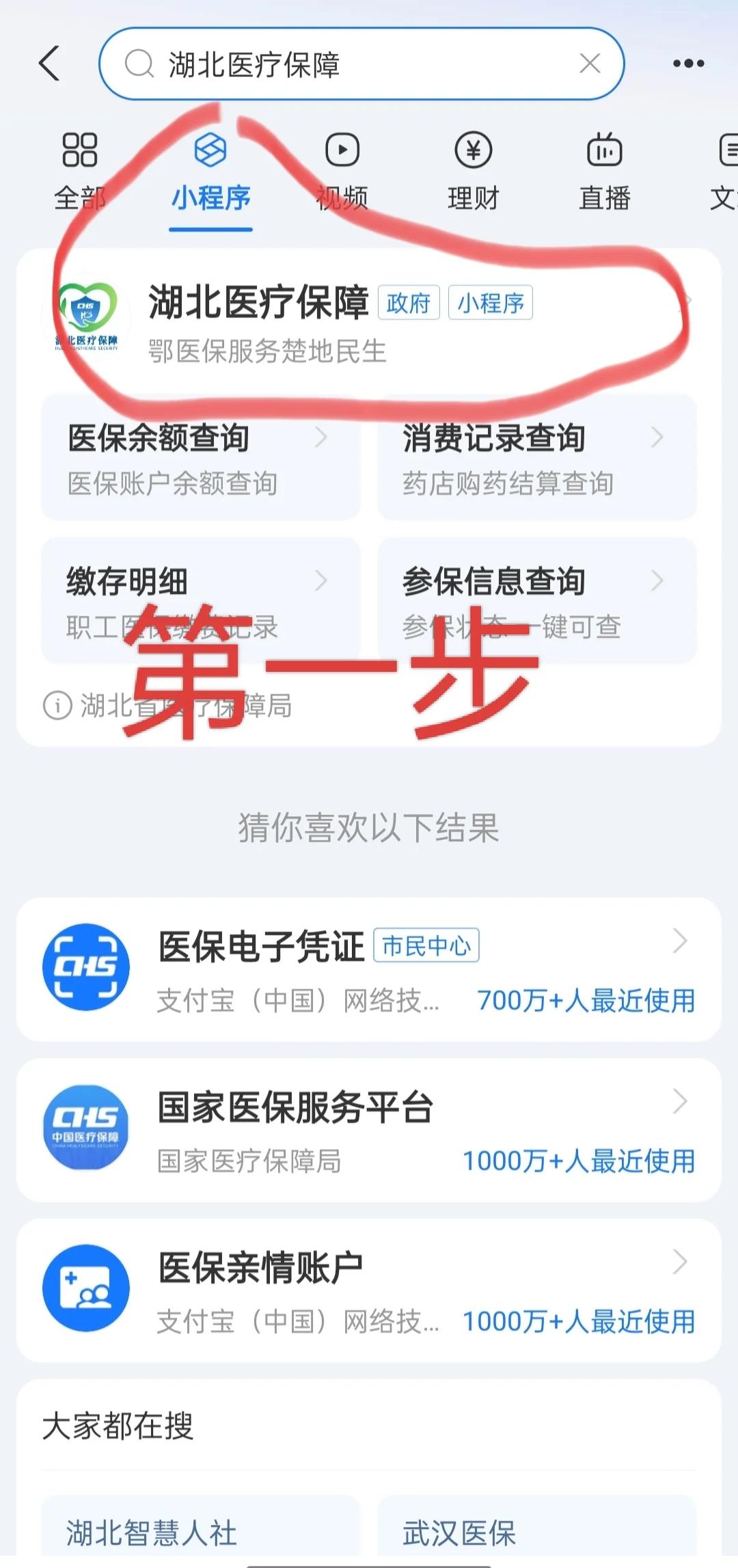The image size is (738, 1568).
Task: Switch to the 全部 tab
Action: point(79,171)
